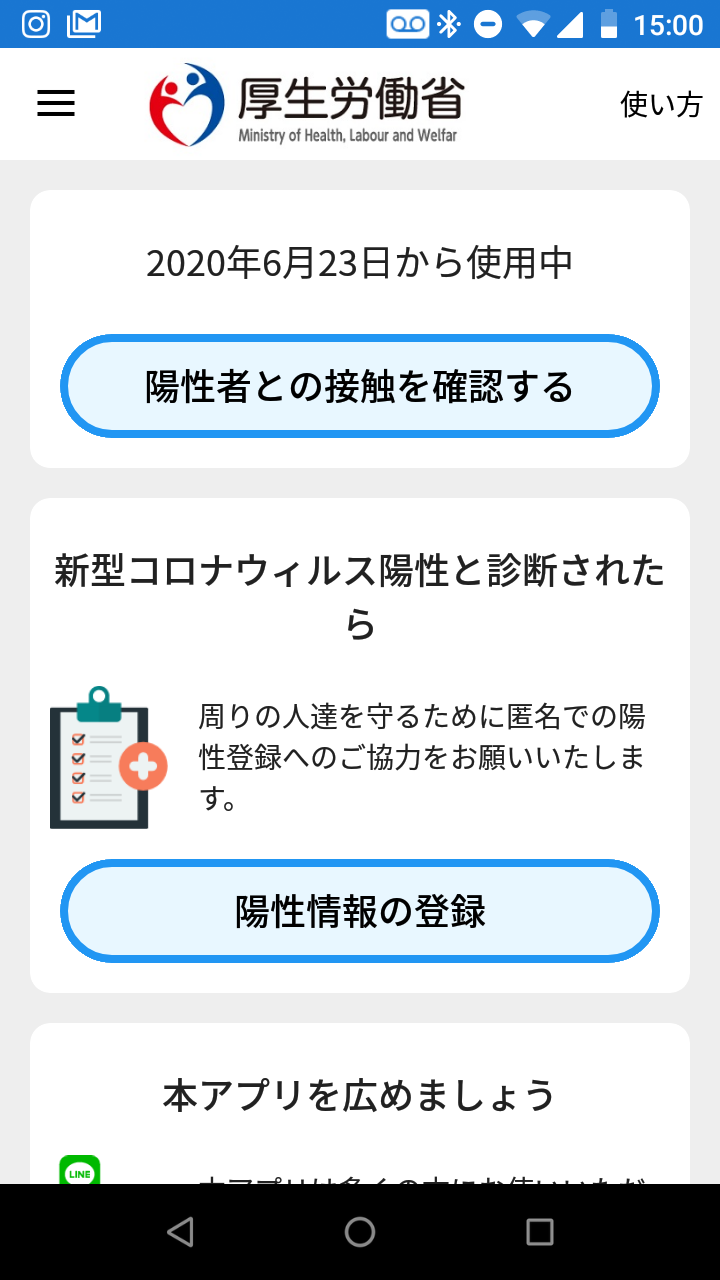Tap 陽性者との接触を確認する button

[x=360, y=386]
